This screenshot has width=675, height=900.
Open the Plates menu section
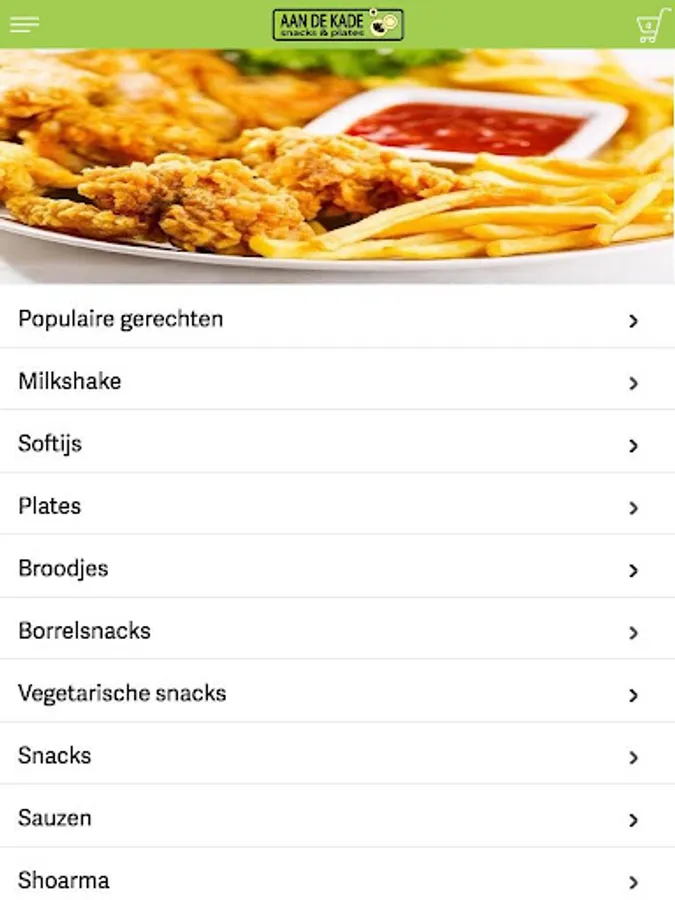point(337,506)
